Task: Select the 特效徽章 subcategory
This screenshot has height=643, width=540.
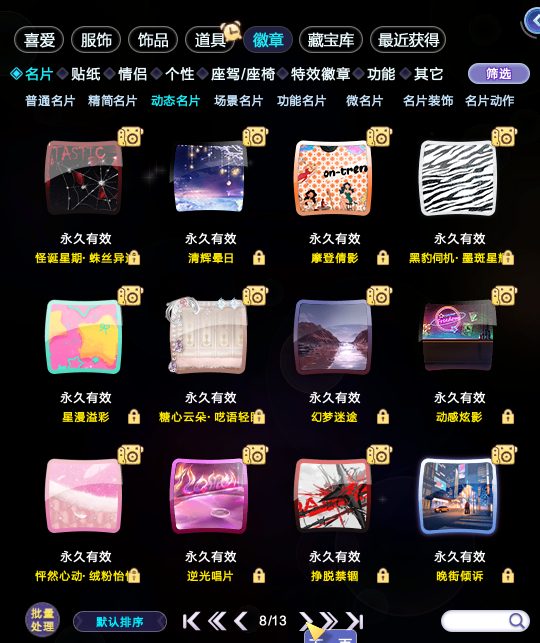Action: [x=321, y=74]
